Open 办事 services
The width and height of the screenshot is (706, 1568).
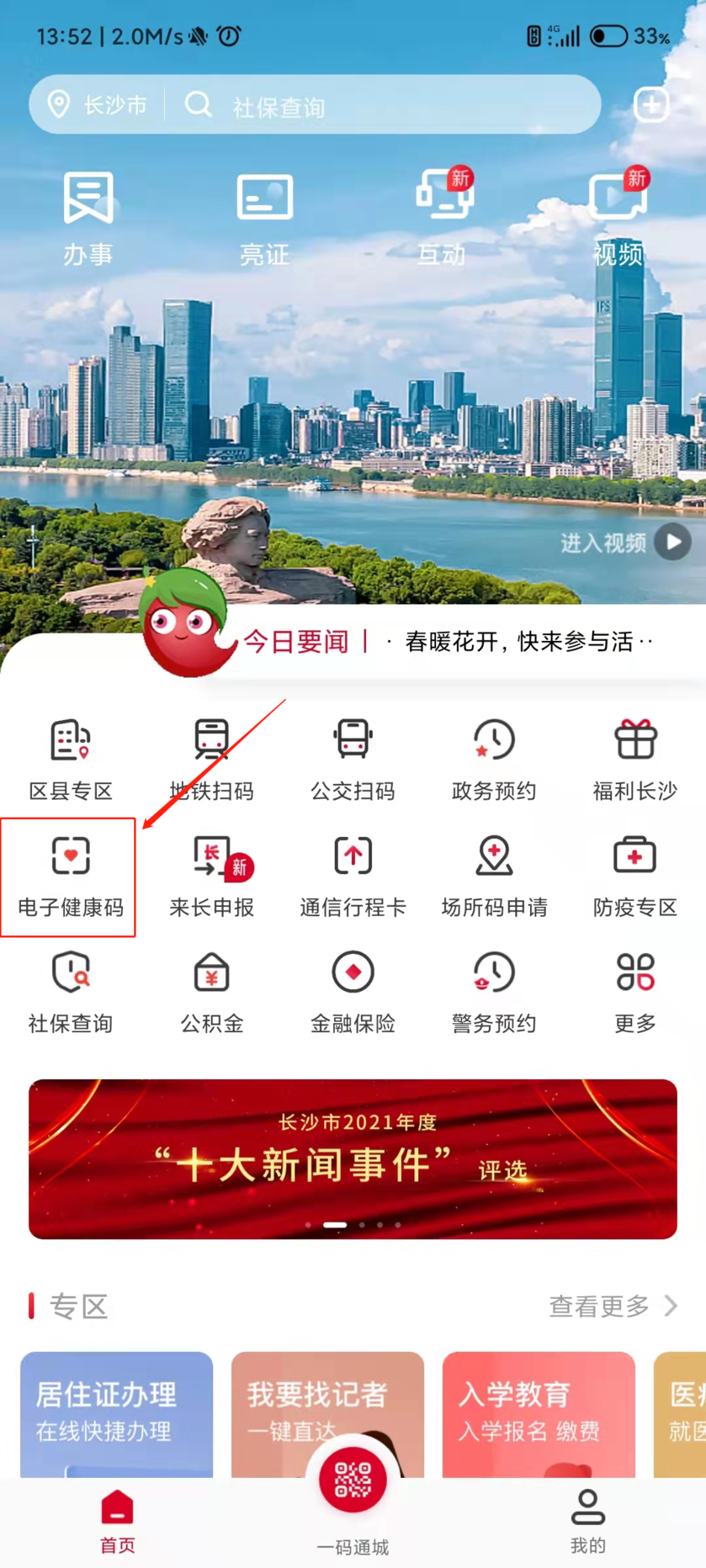pyautogui.click(x=88, y=216)
